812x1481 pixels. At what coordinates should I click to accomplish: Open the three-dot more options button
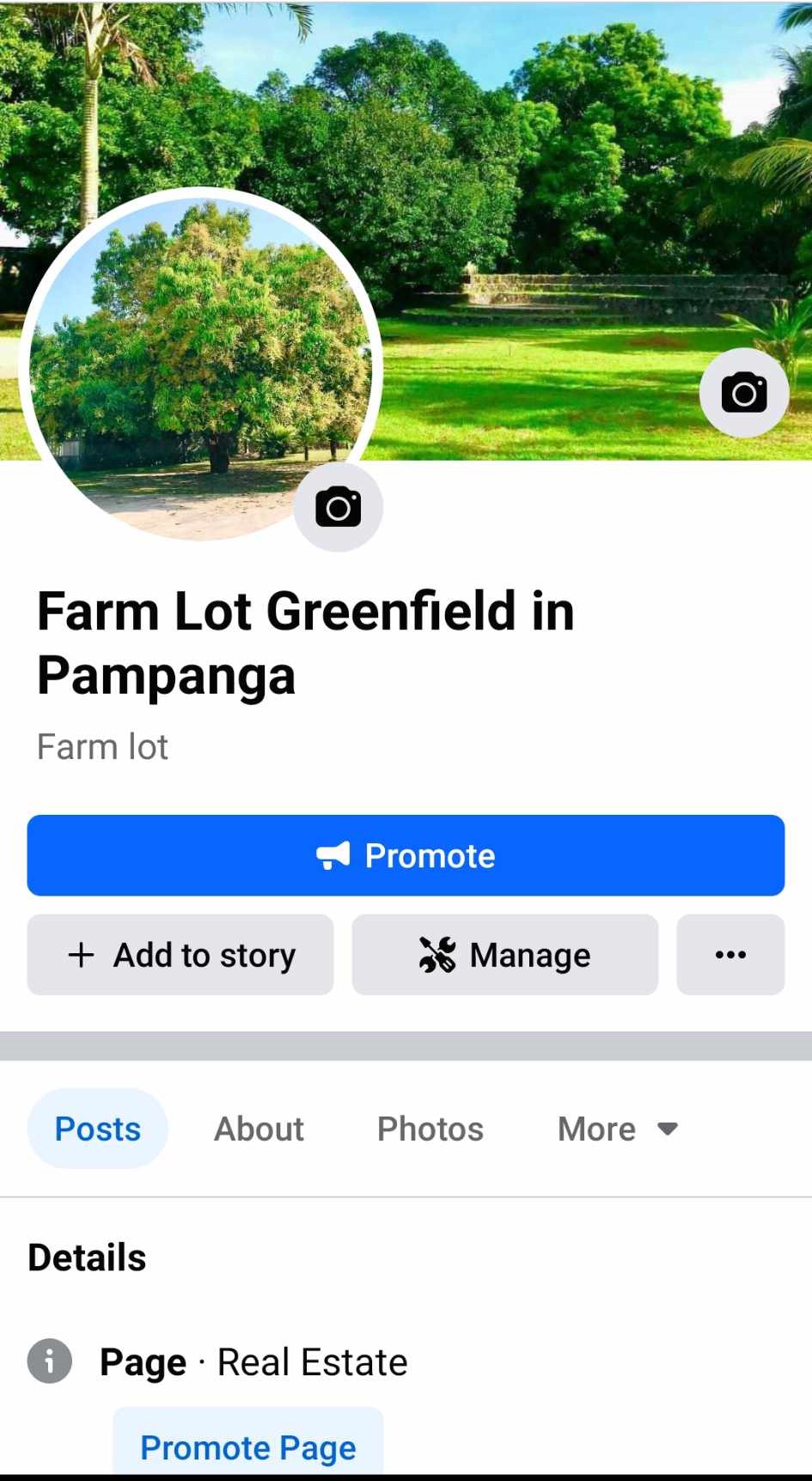[730, 954]
